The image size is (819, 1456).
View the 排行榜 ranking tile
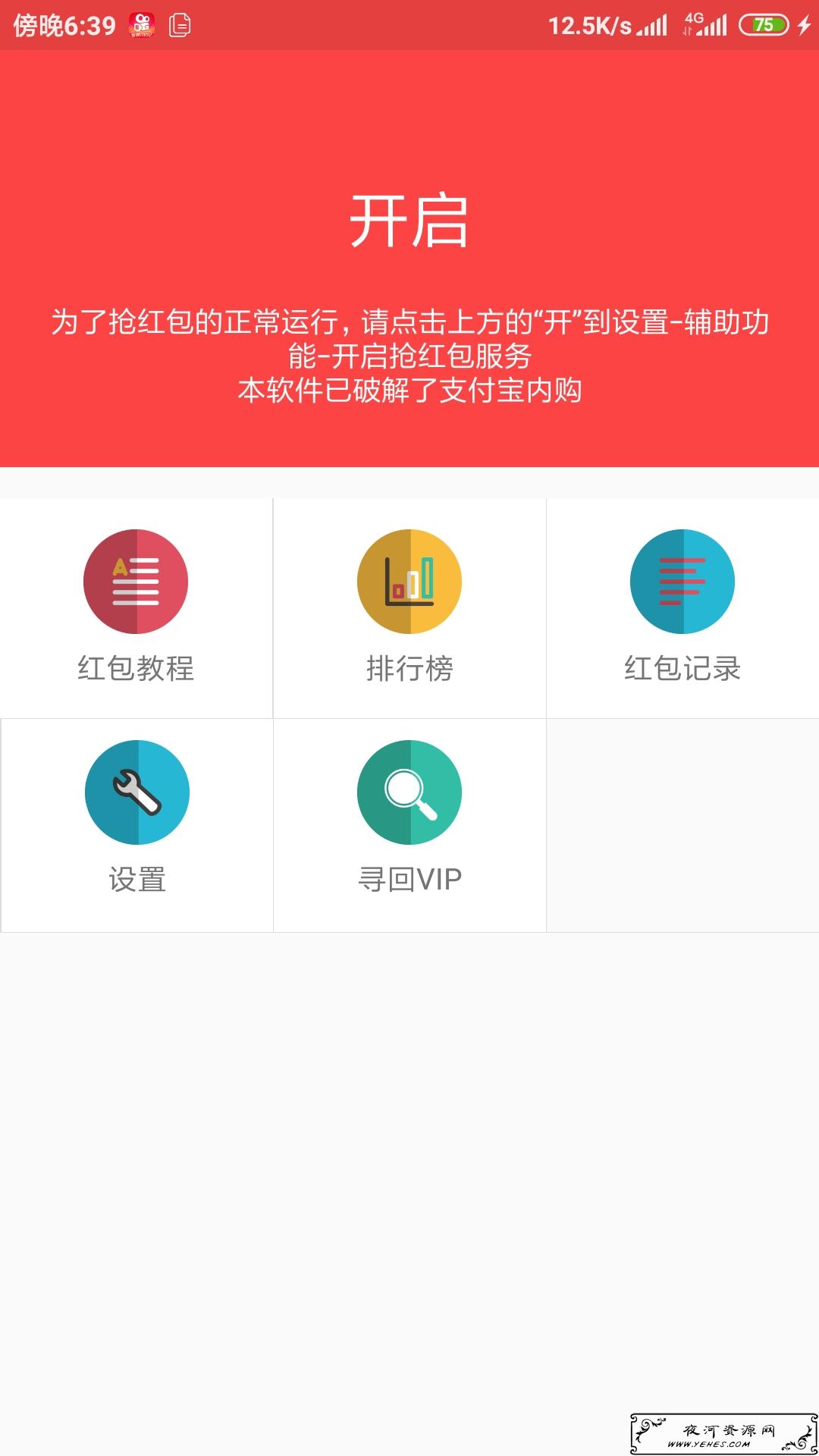click(409, 608)
